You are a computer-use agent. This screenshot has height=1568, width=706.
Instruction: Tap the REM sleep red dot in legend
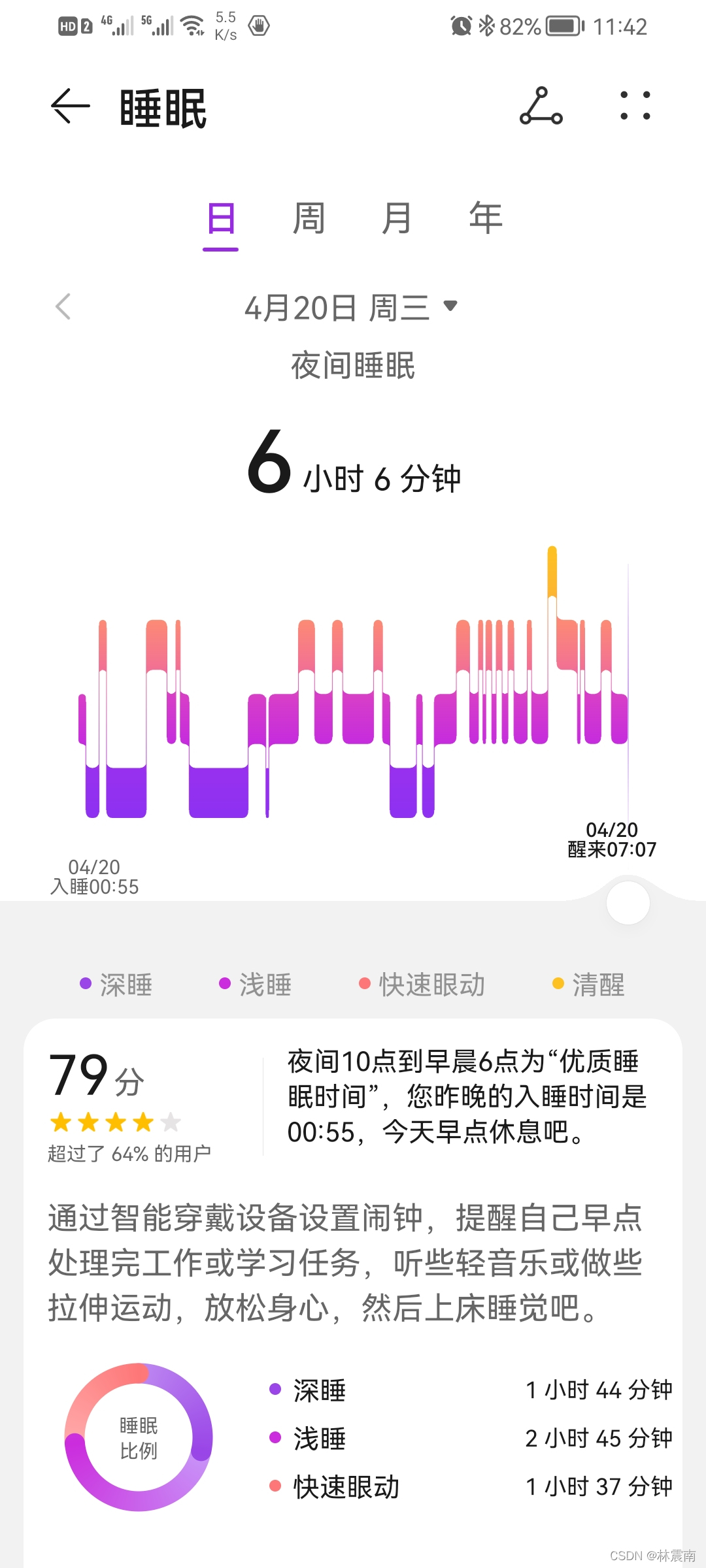pos(363,983)
